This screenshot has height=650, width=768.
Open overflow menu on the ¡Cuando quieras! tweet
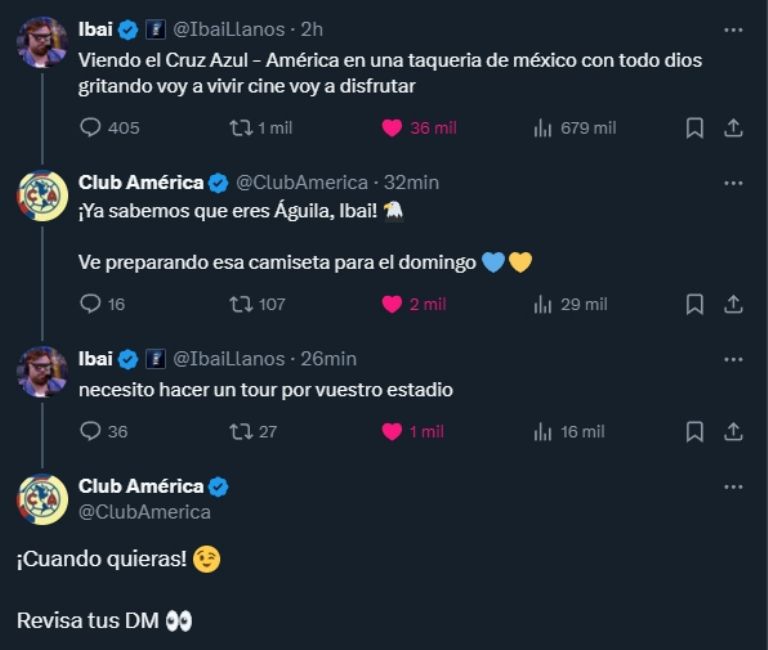pos(733,487)
